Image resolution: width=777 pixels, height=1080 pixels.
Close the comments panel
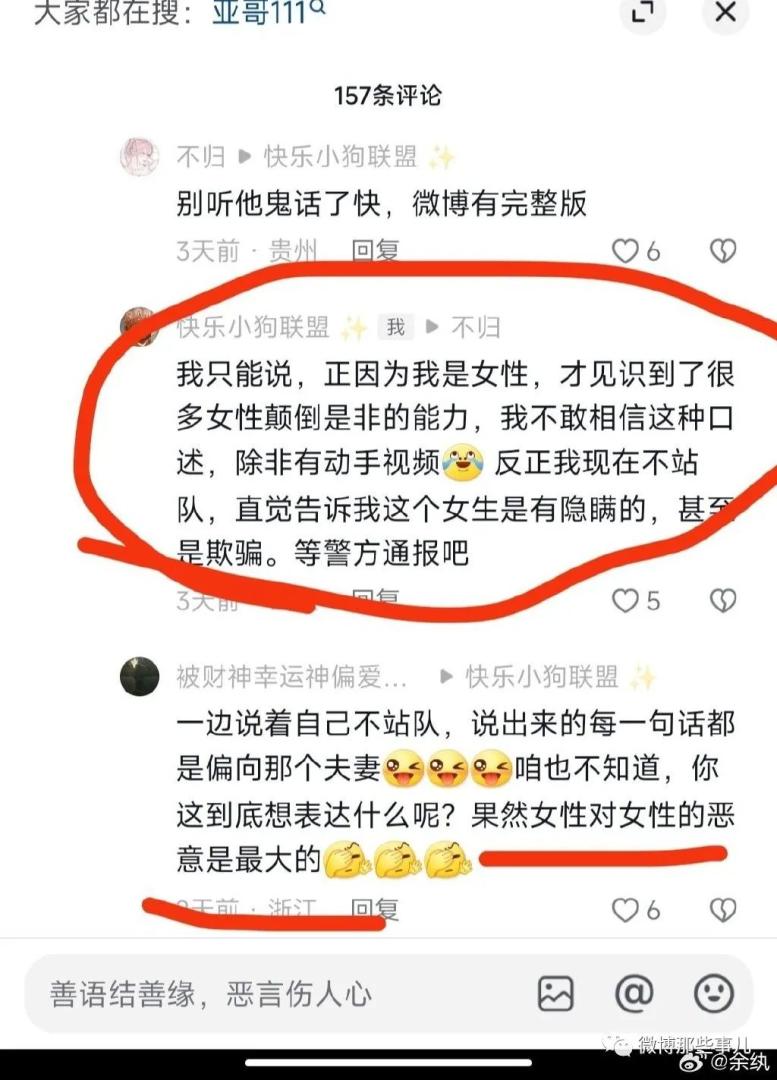tap(724, 13)
